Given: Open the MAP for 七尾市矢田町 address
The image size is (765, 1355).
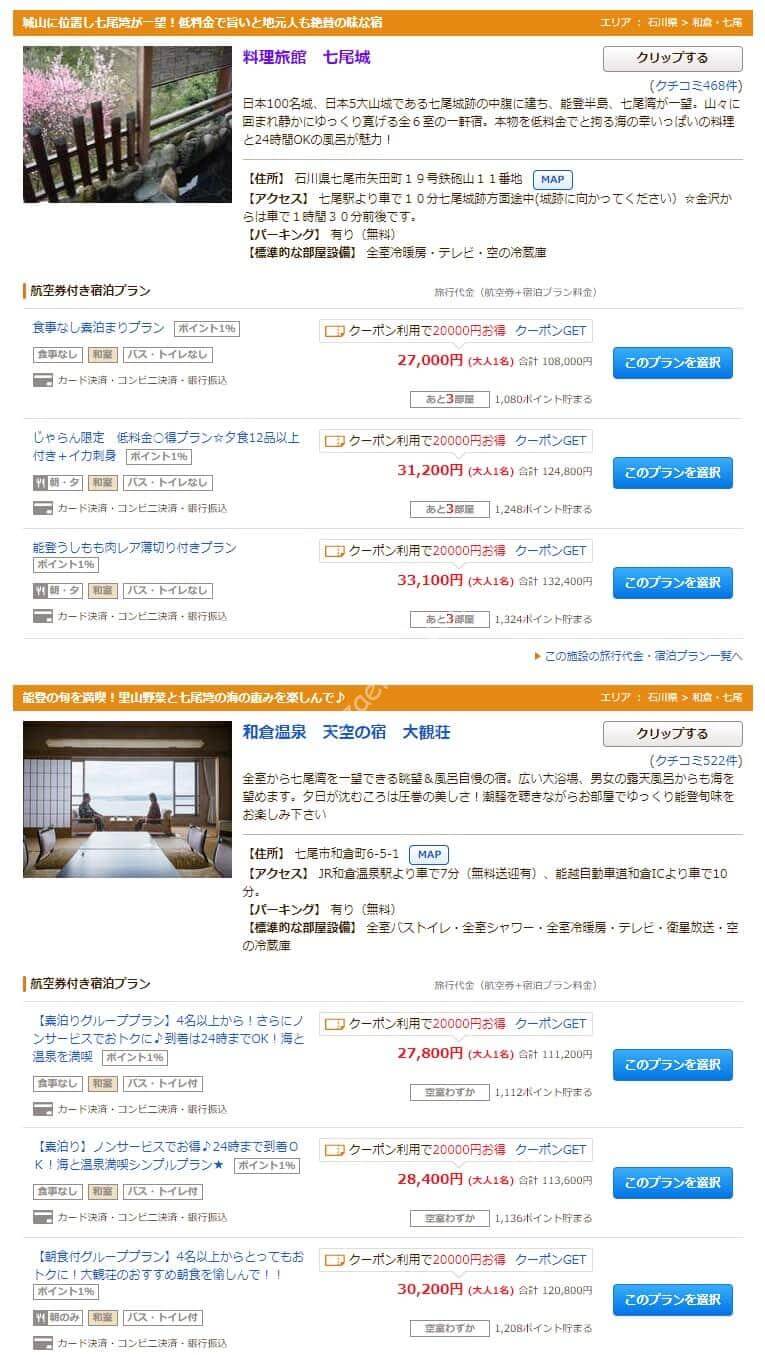Looking at the screenshot, I should pos(552,180).
